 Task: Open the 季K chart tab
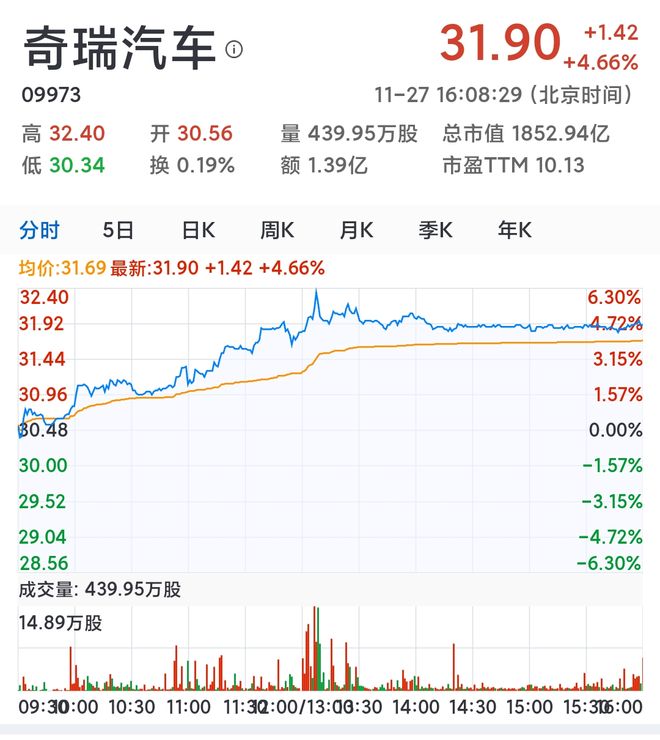point(435,230)
